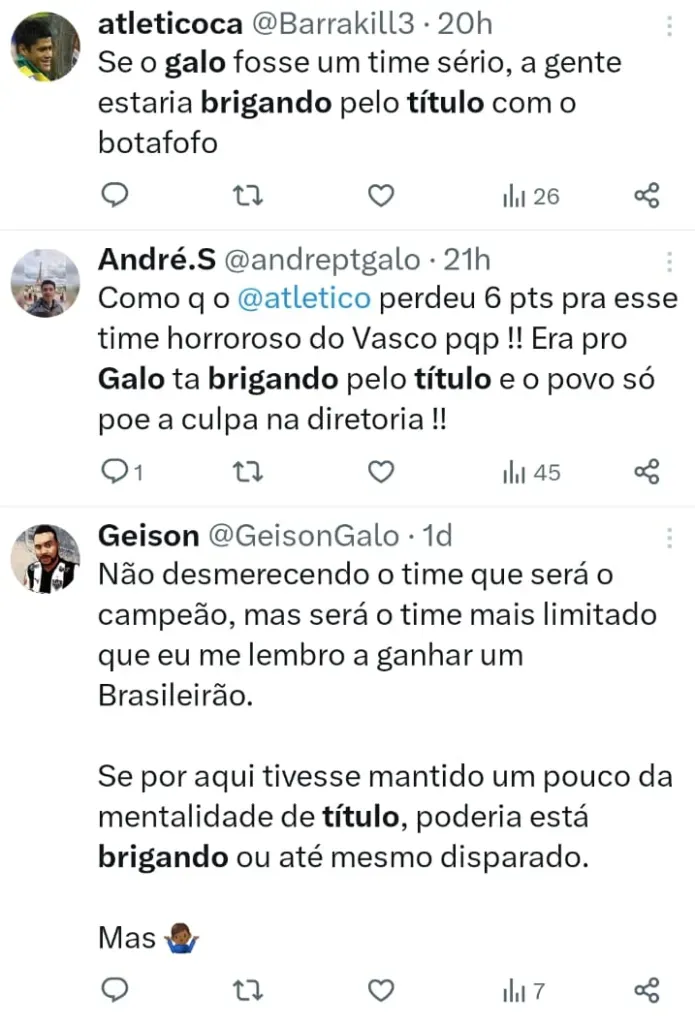Like Geison's tweet
This screenshot has height=1024, width=695.
click(x=381, y=991)
